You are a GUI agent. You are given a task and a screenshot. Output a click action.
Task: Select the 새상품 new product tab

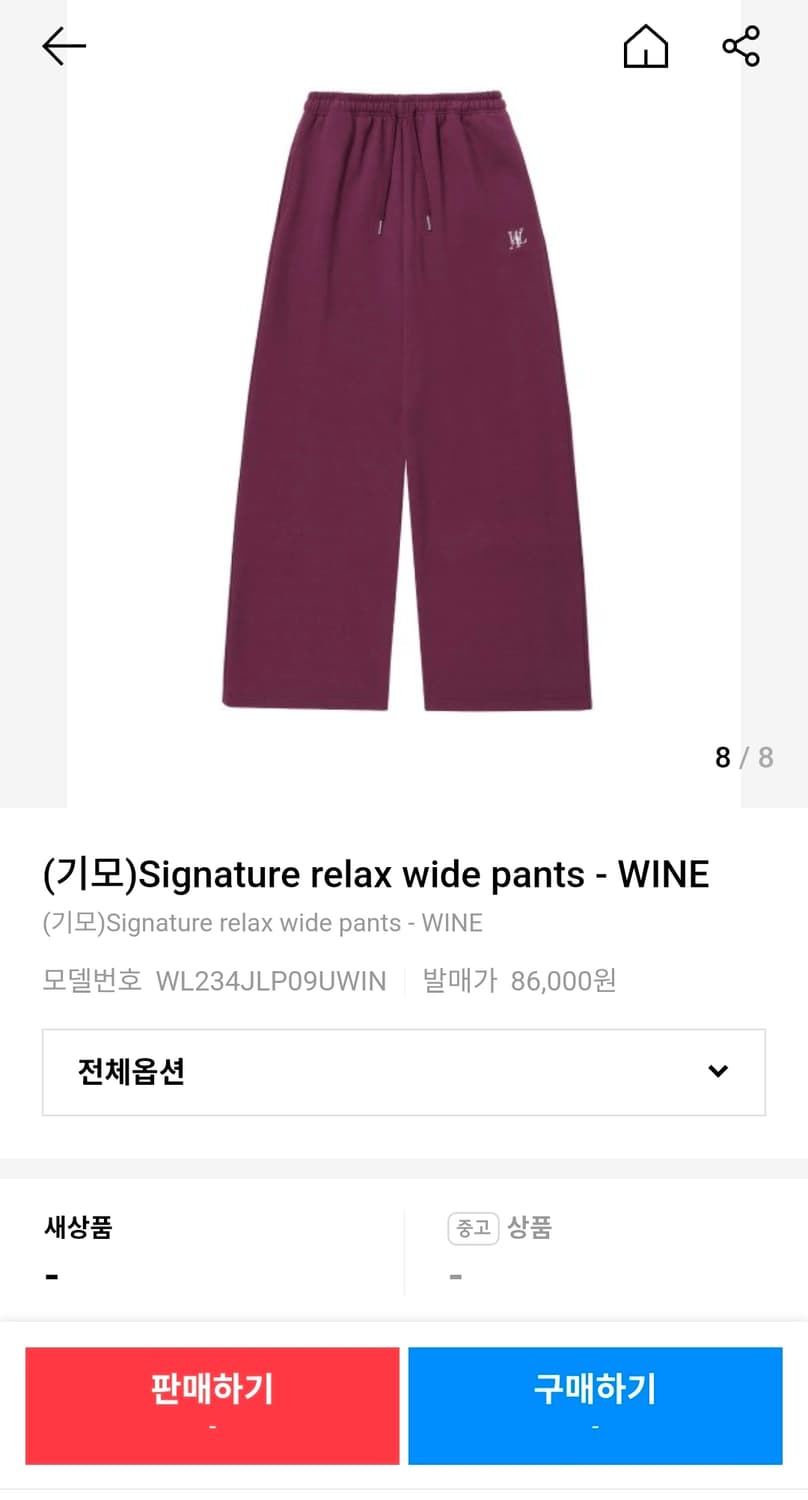[76, 1228]
